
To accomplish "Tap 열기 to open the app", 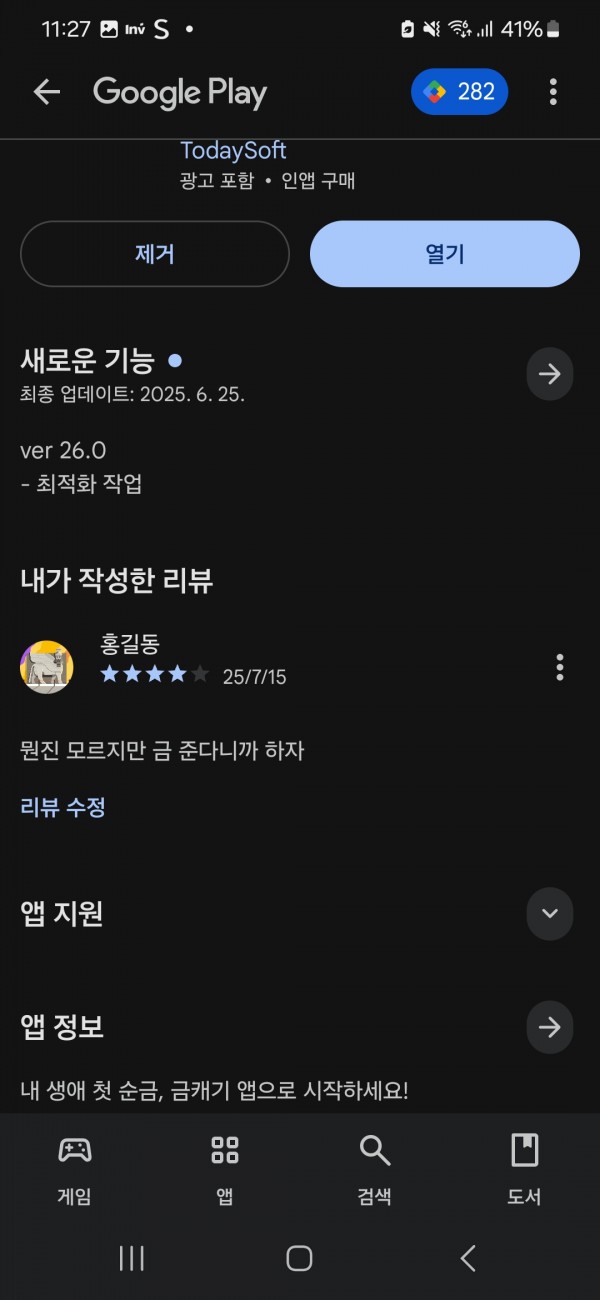I will click(444, 254).
